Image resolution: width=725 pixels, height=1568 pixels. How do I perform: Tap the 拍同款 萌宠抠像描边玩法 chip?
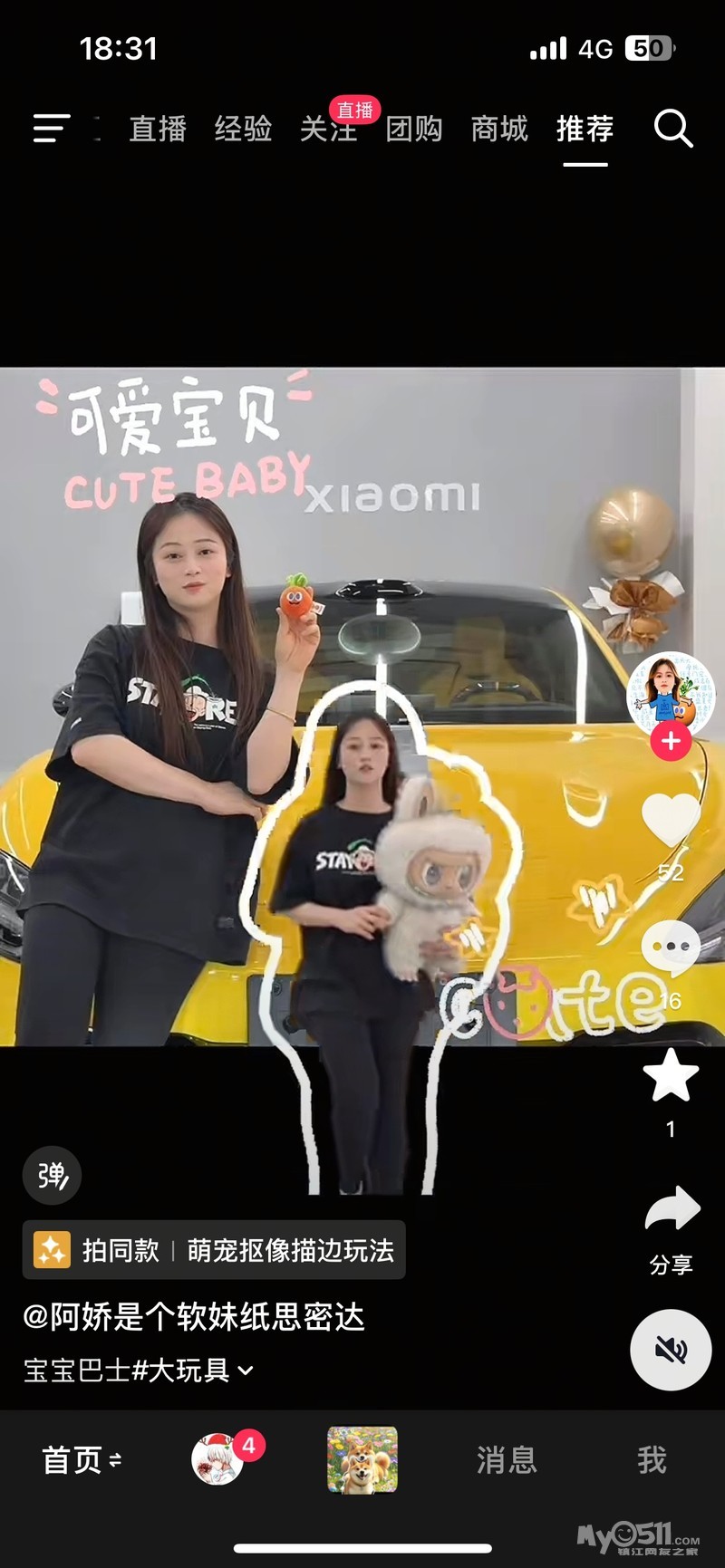point(214,1250)
